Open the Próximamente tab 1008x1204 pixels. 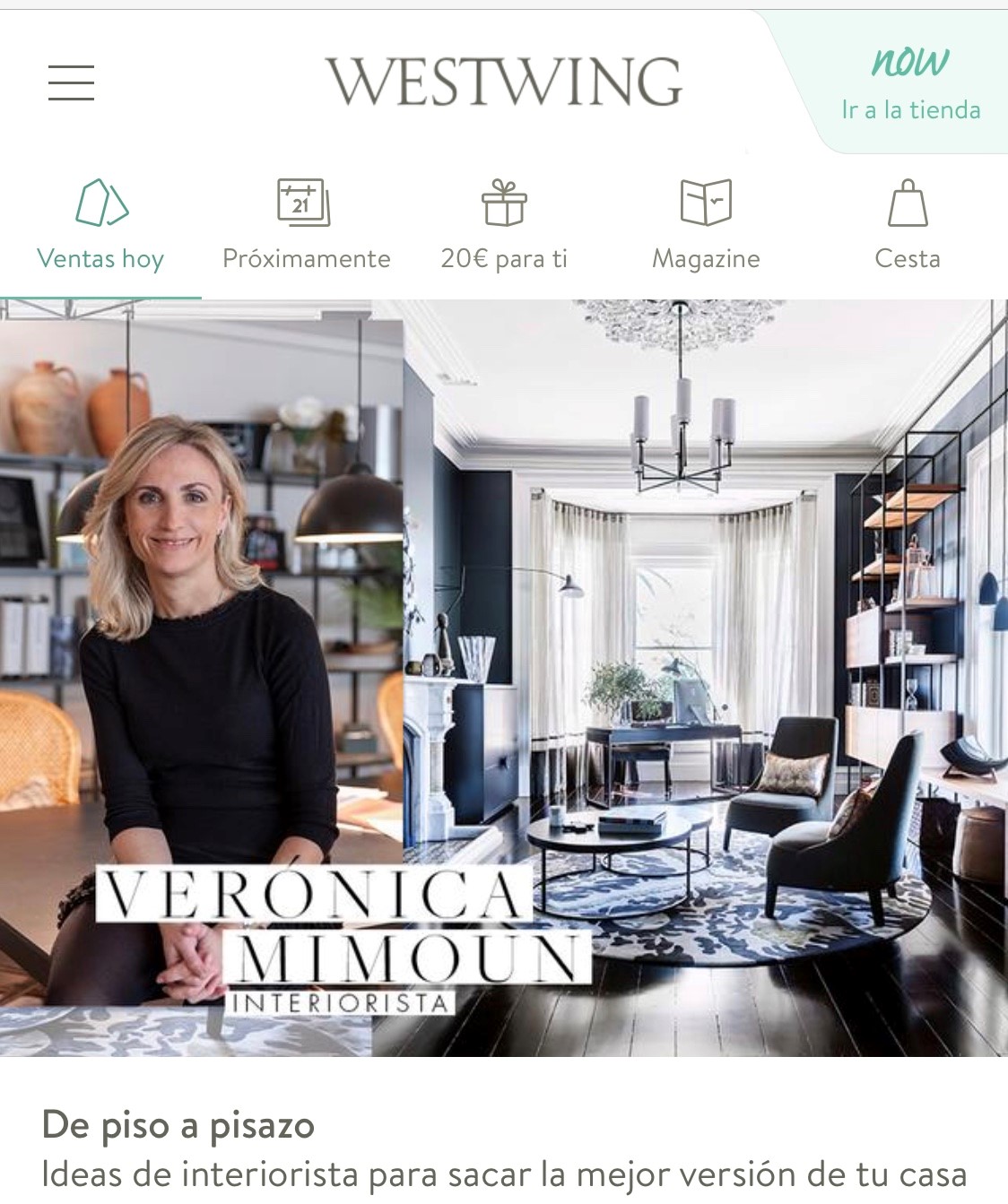(x=306, y=225)
